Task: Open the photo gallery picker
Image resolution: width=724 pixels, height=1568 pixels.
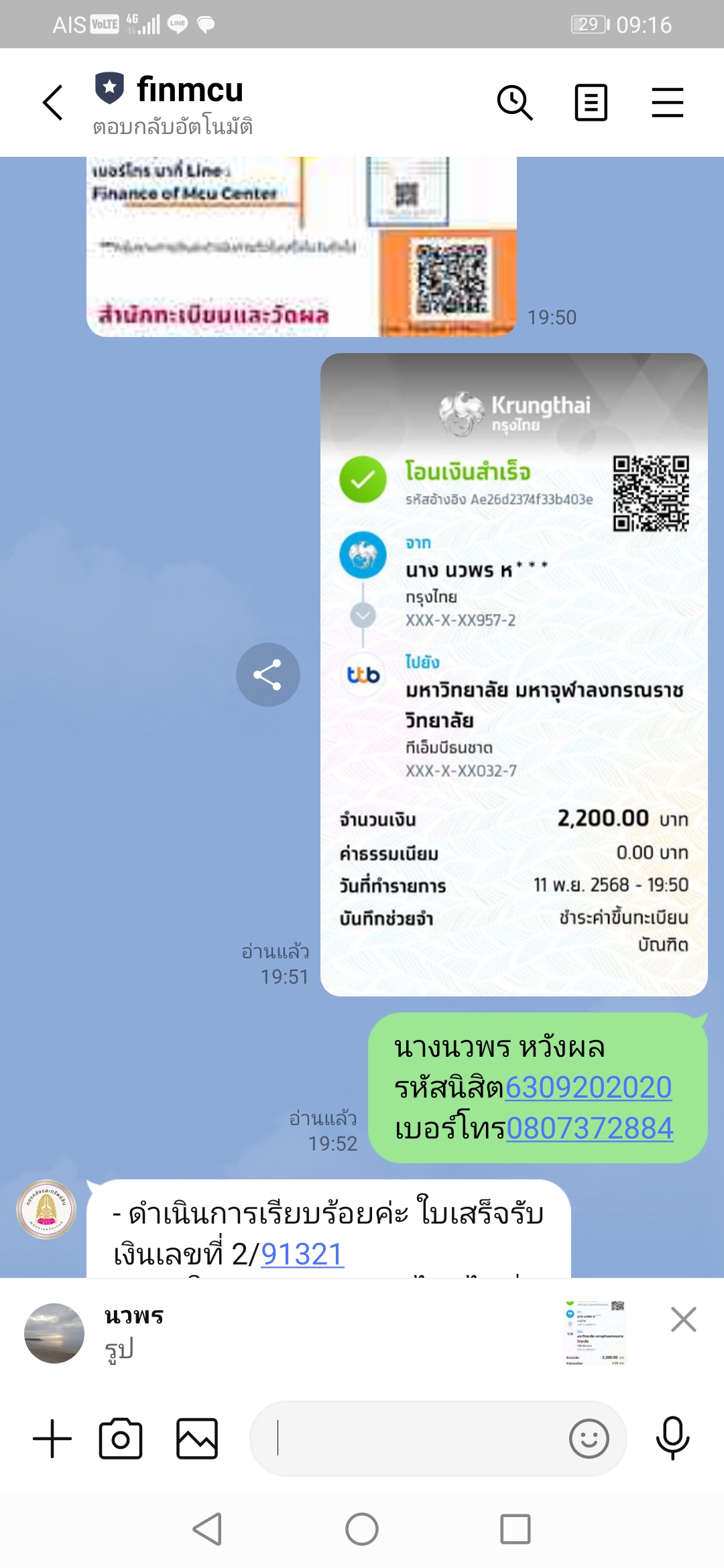Action: (x=197, y=1439)
